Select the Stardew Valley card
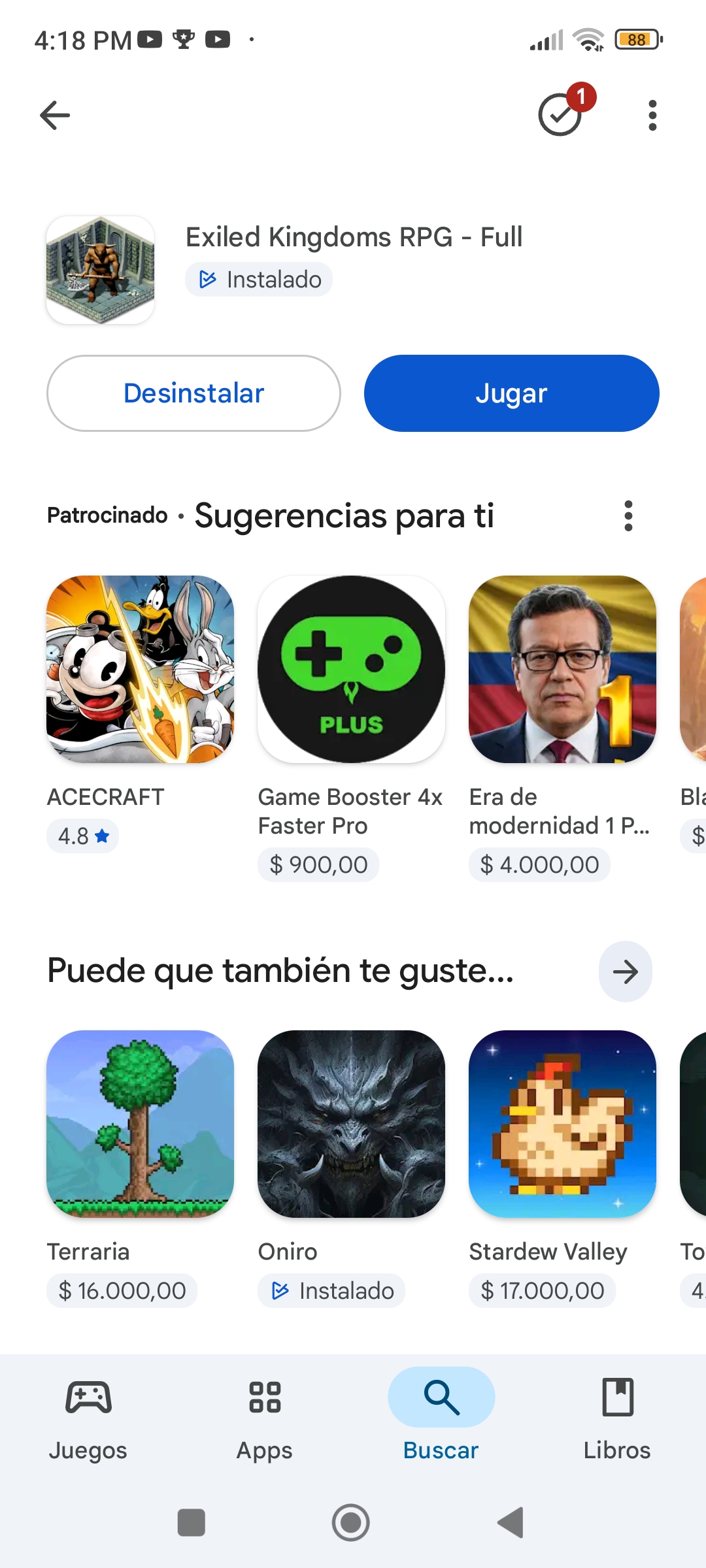 pos(562,1124)
